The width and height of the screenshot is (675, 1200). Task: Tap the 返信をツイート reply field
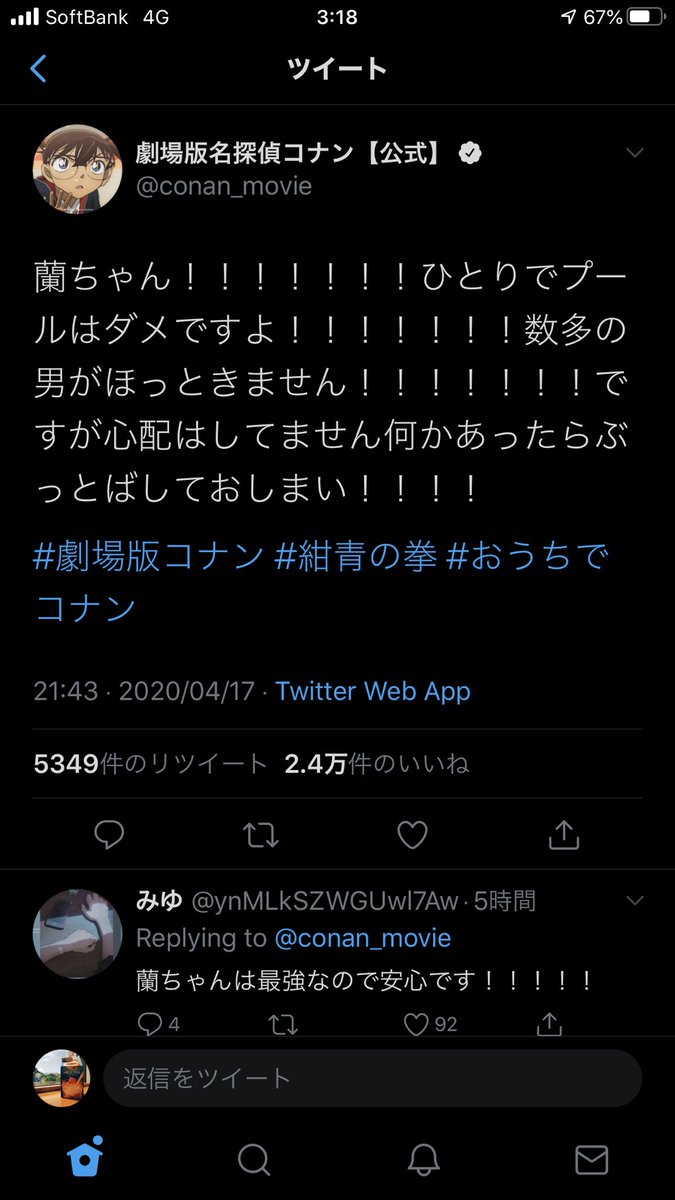point(372,1078)
